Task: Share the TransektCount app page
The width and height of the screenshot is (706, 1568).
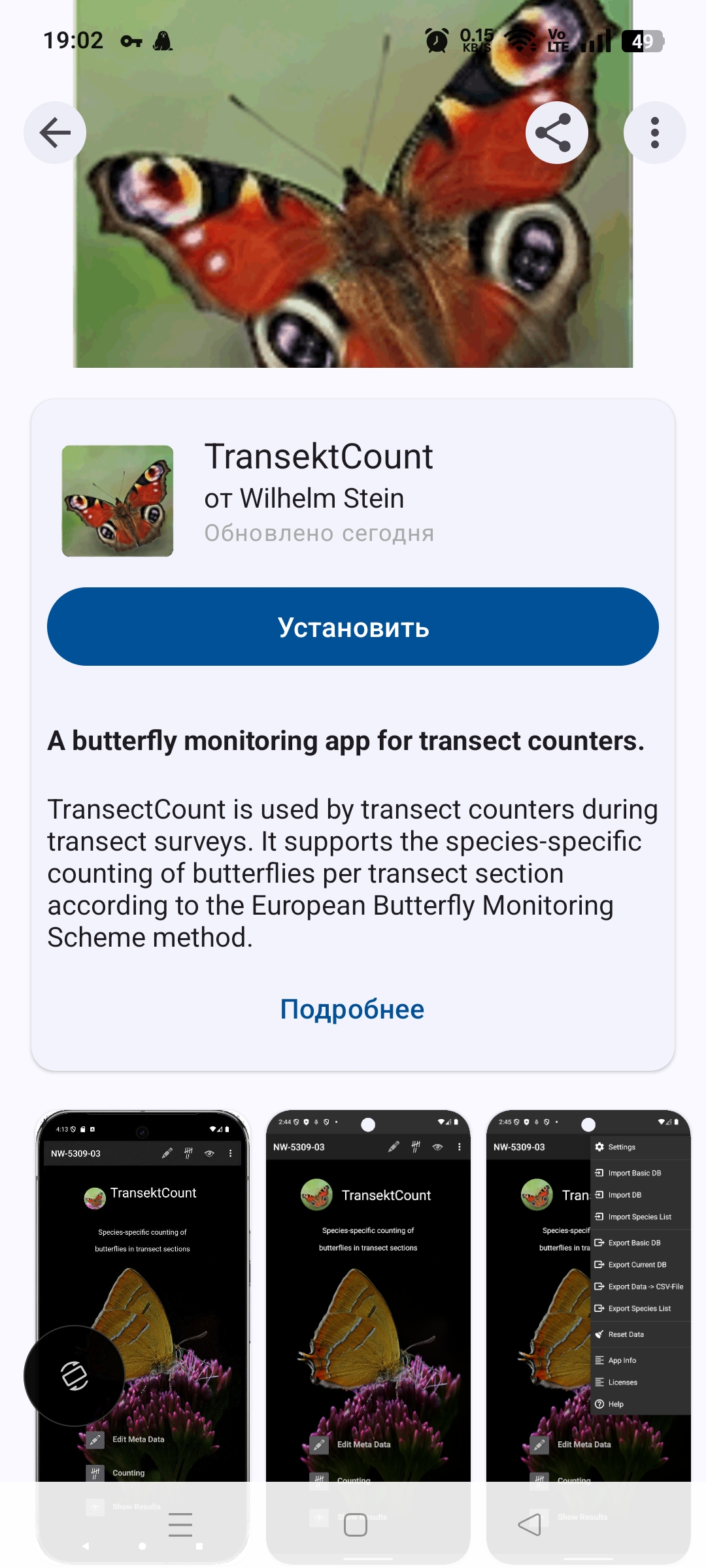Action: pos(556,133)
